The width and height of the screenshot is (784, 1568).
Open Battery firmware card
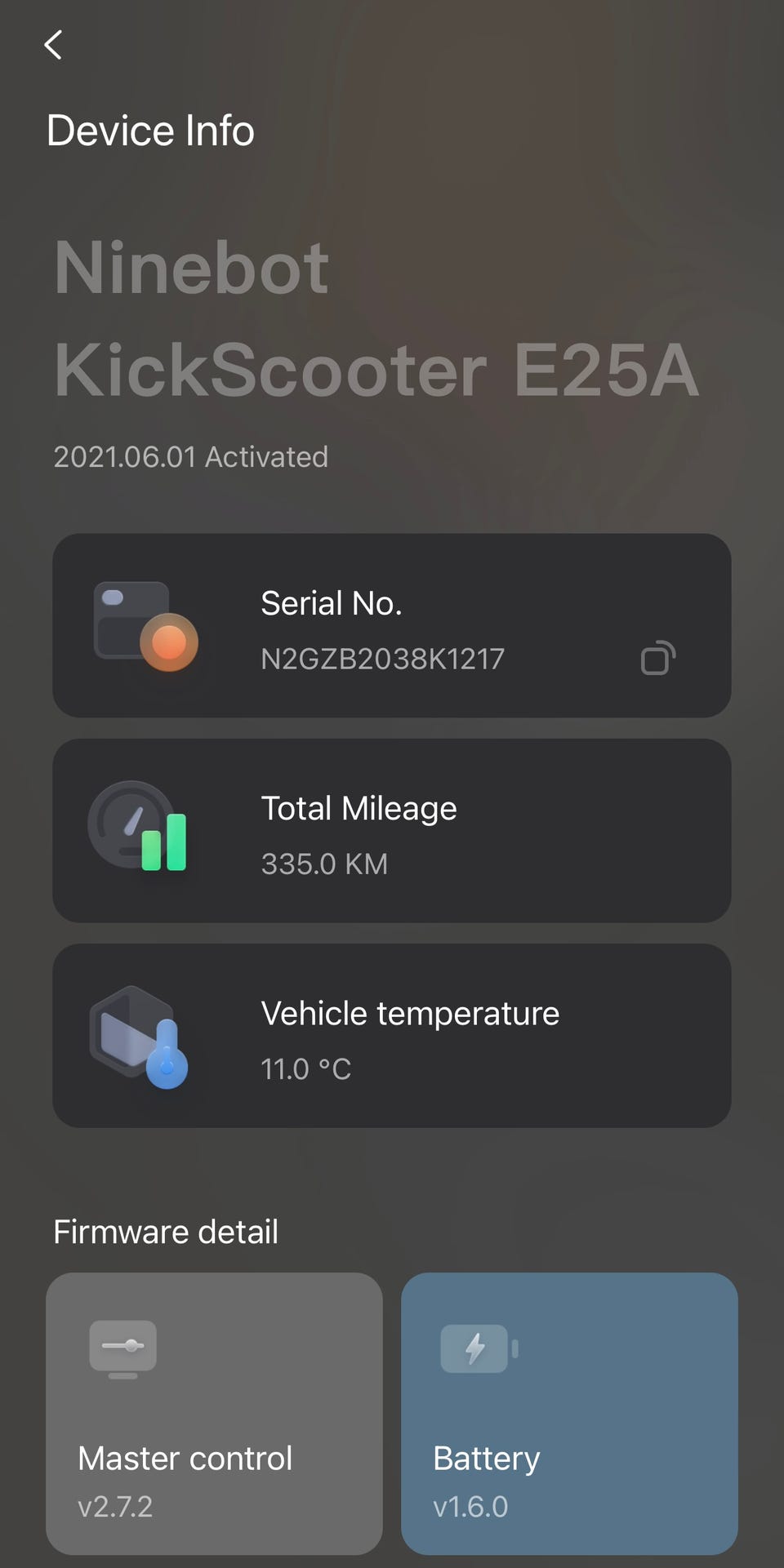pos(569,1412)
